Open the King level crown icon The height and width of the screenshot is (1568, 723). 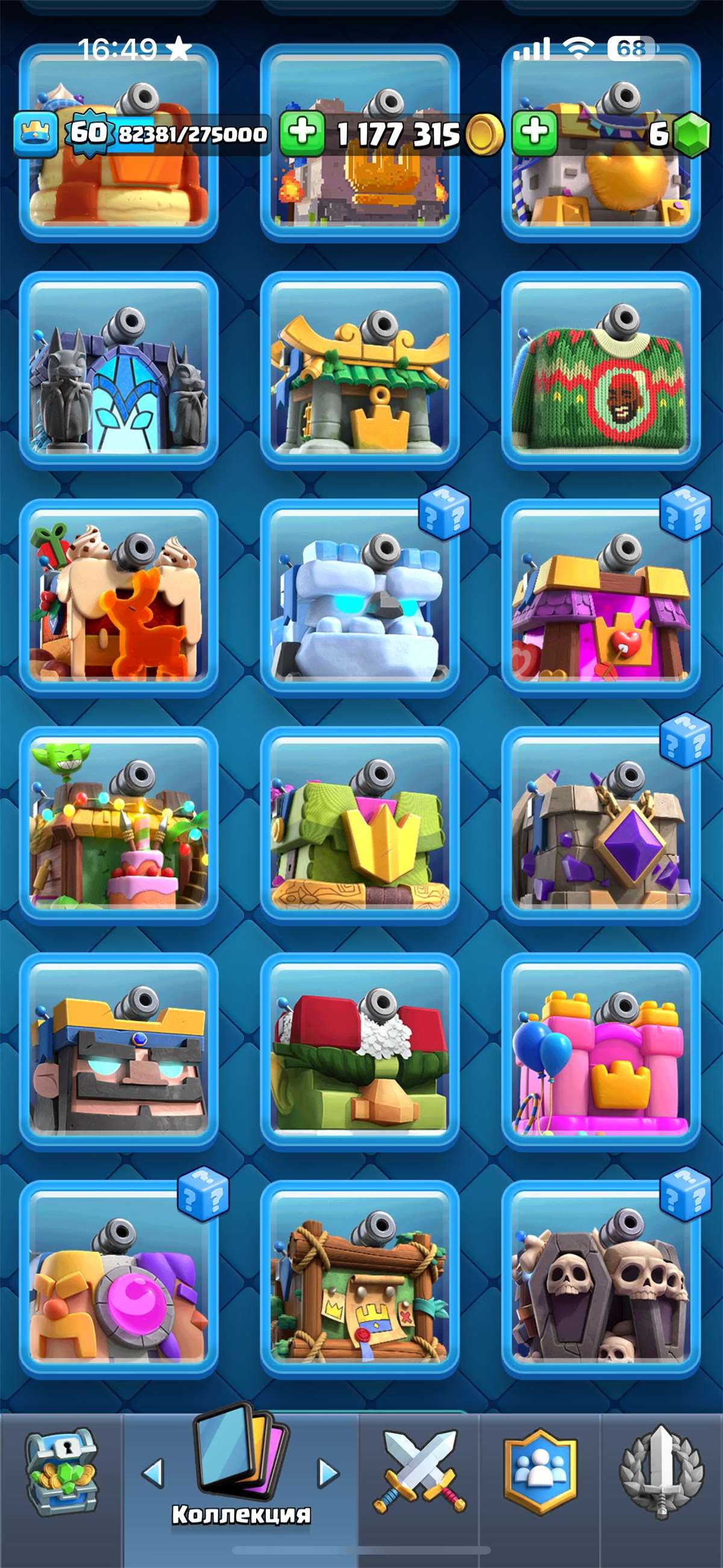click(x=36, y=133)
